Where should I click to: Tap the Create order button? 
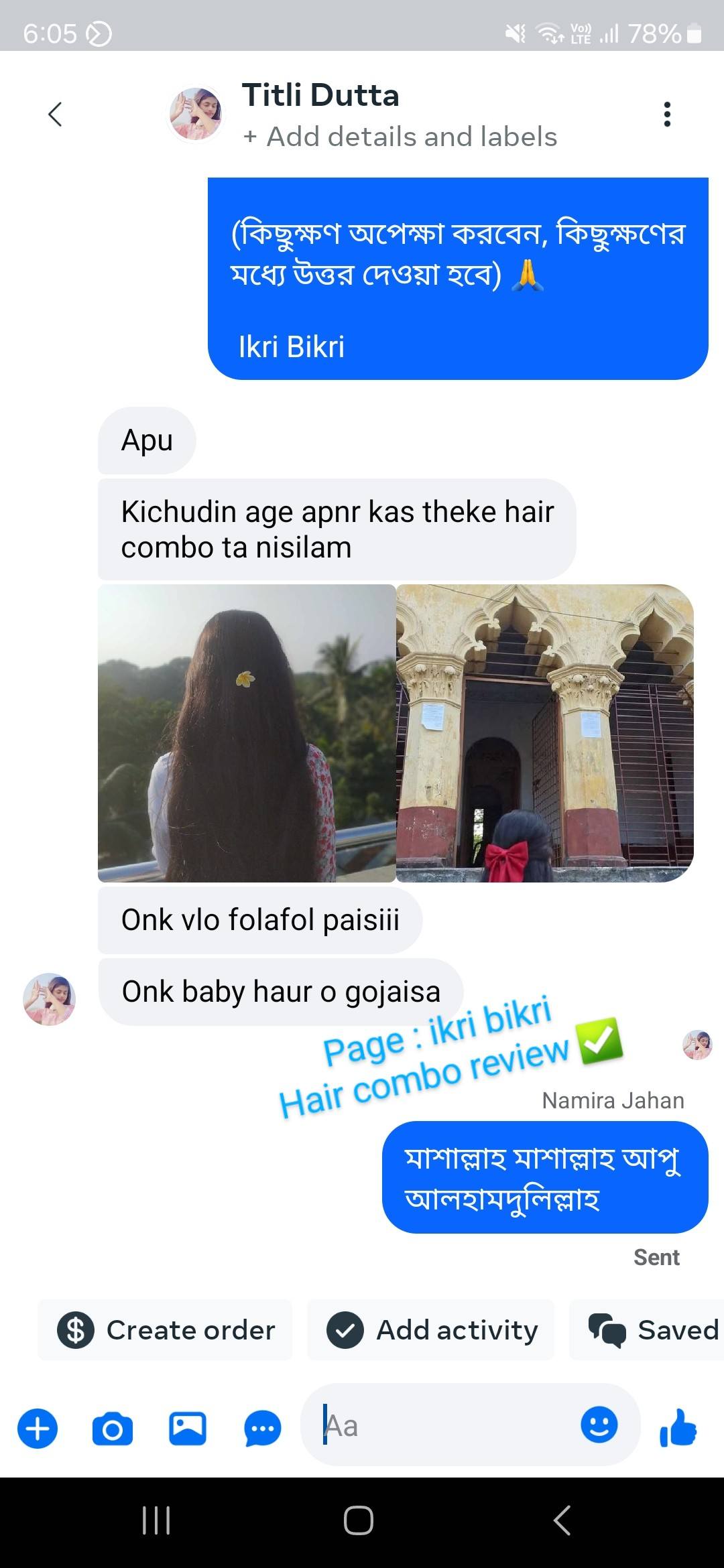[x=166, y=1330]
